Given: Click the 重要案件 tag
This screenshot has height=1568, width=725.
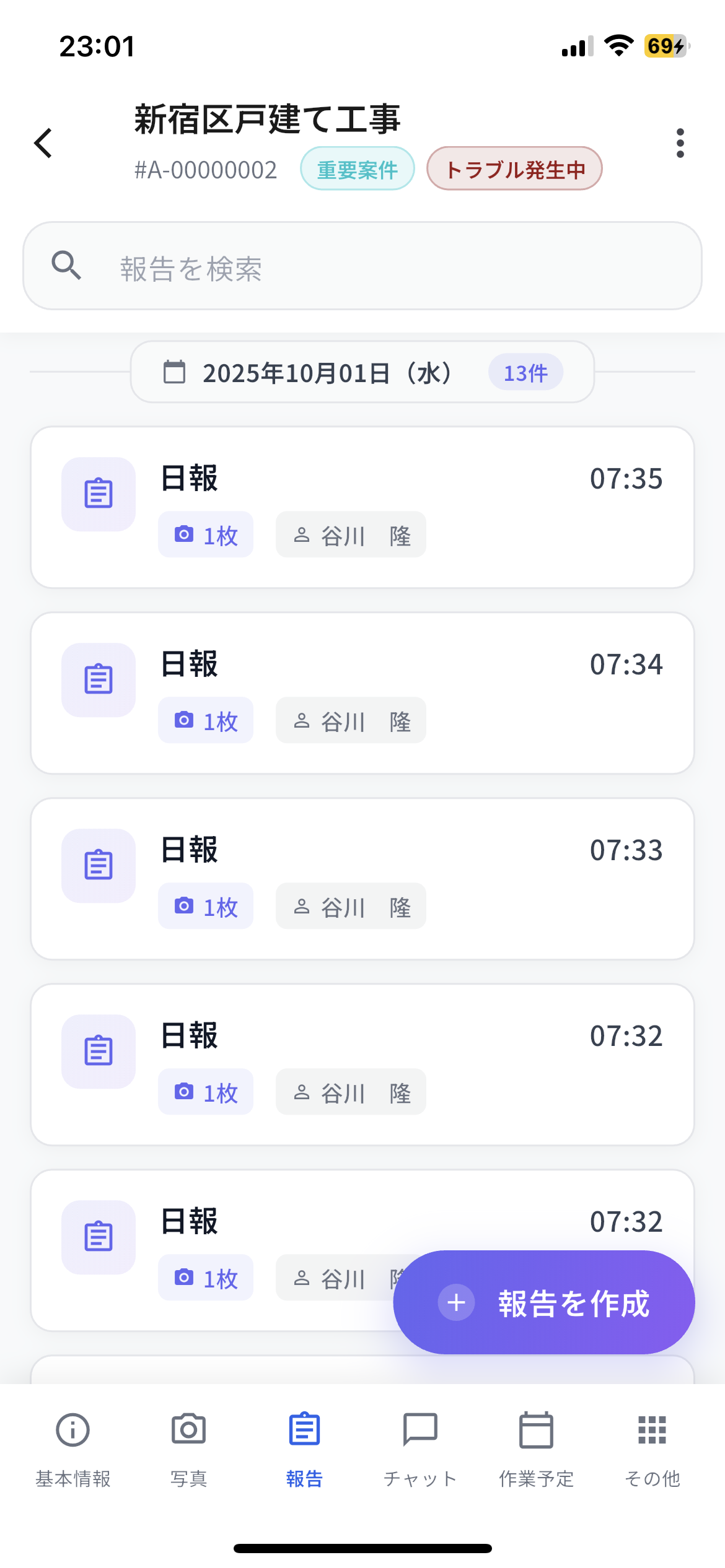Looking at the screenshot, I should click(358, 168).
